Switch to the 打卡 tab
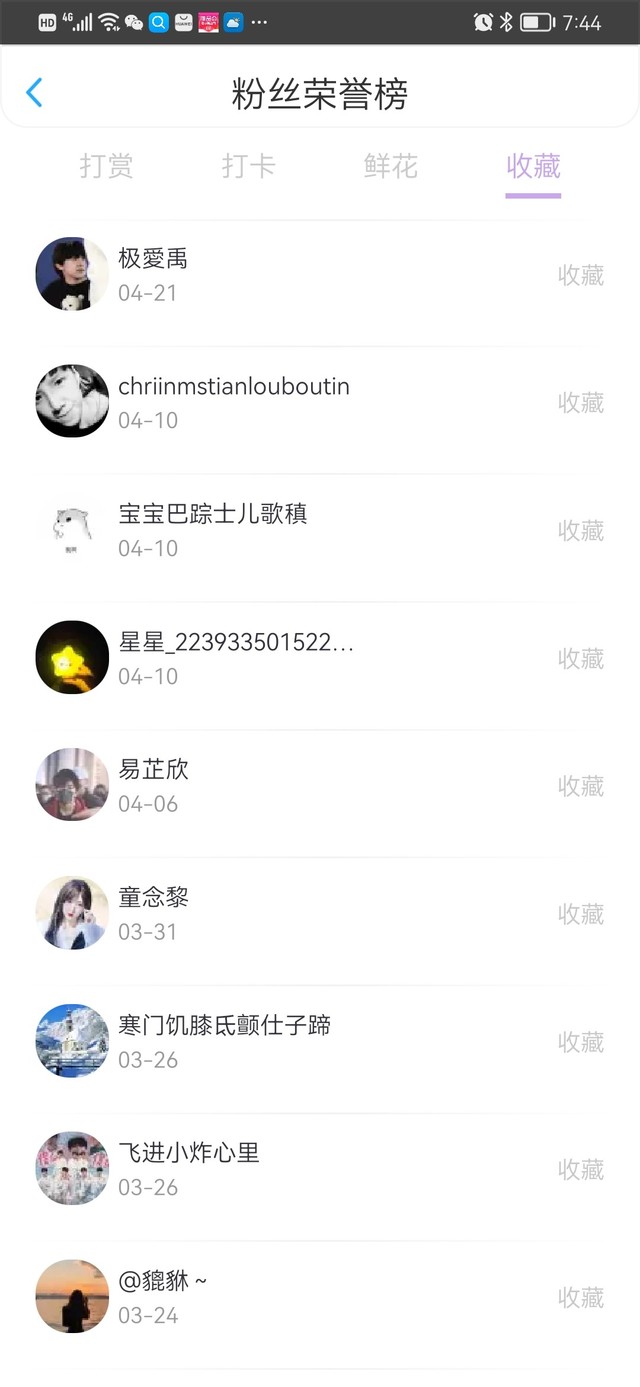This screenshot has height=1387, width=640. (x=248, y=166)
